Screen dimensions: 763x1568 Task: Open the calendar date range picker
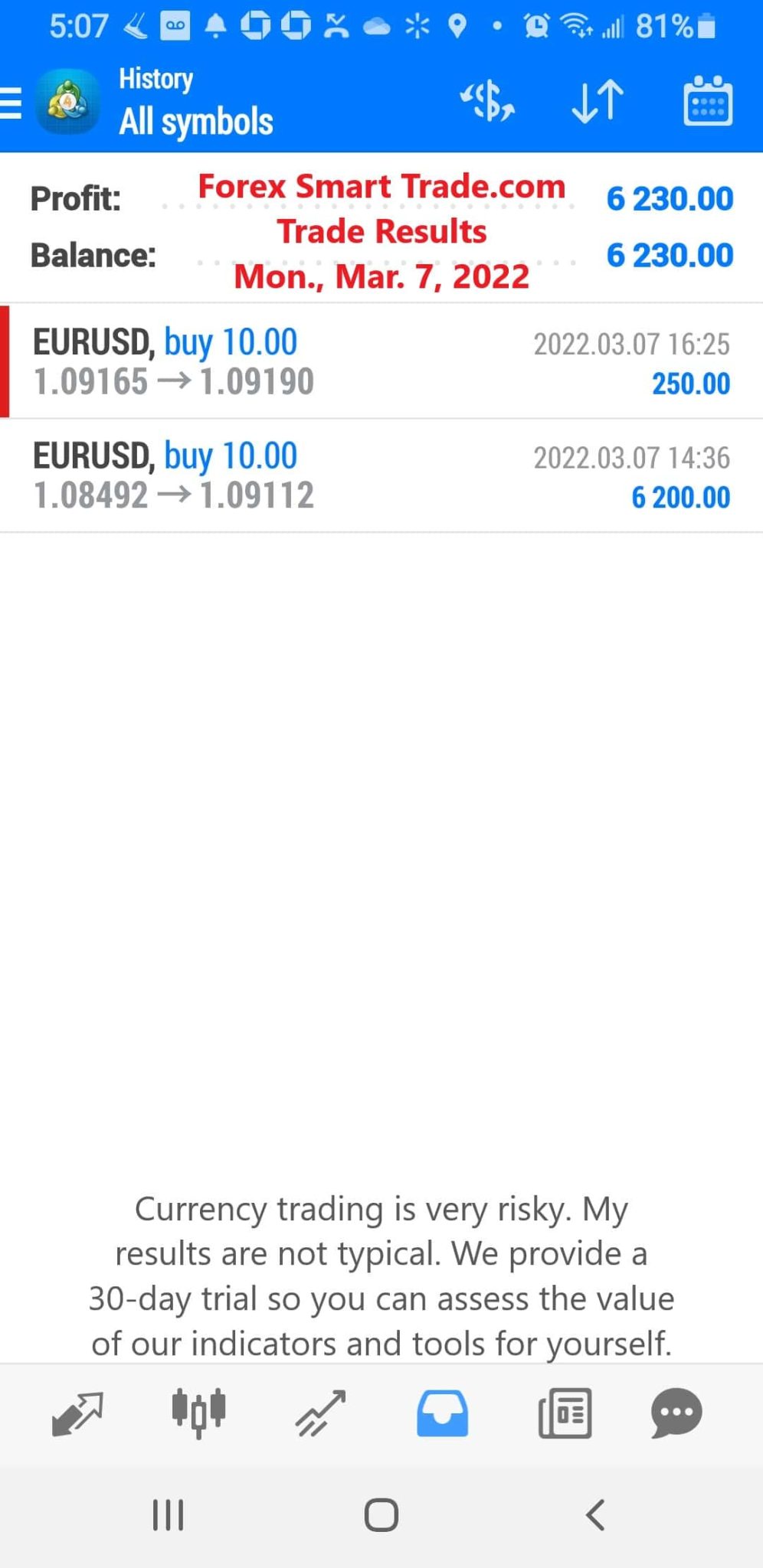(707, 101)
